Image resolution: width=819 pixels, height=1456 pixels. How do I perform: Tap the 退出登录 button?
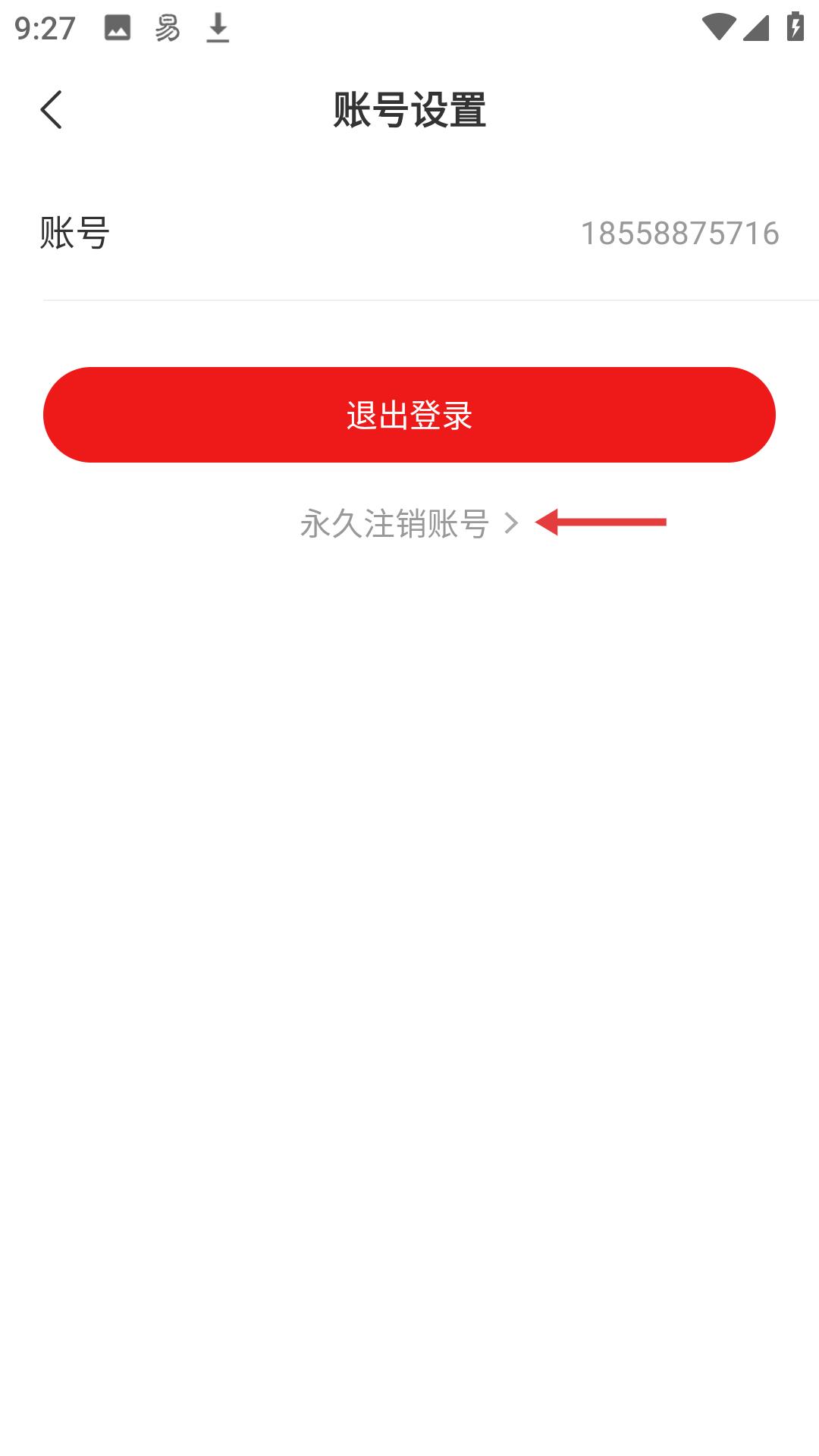click(409, 415)
